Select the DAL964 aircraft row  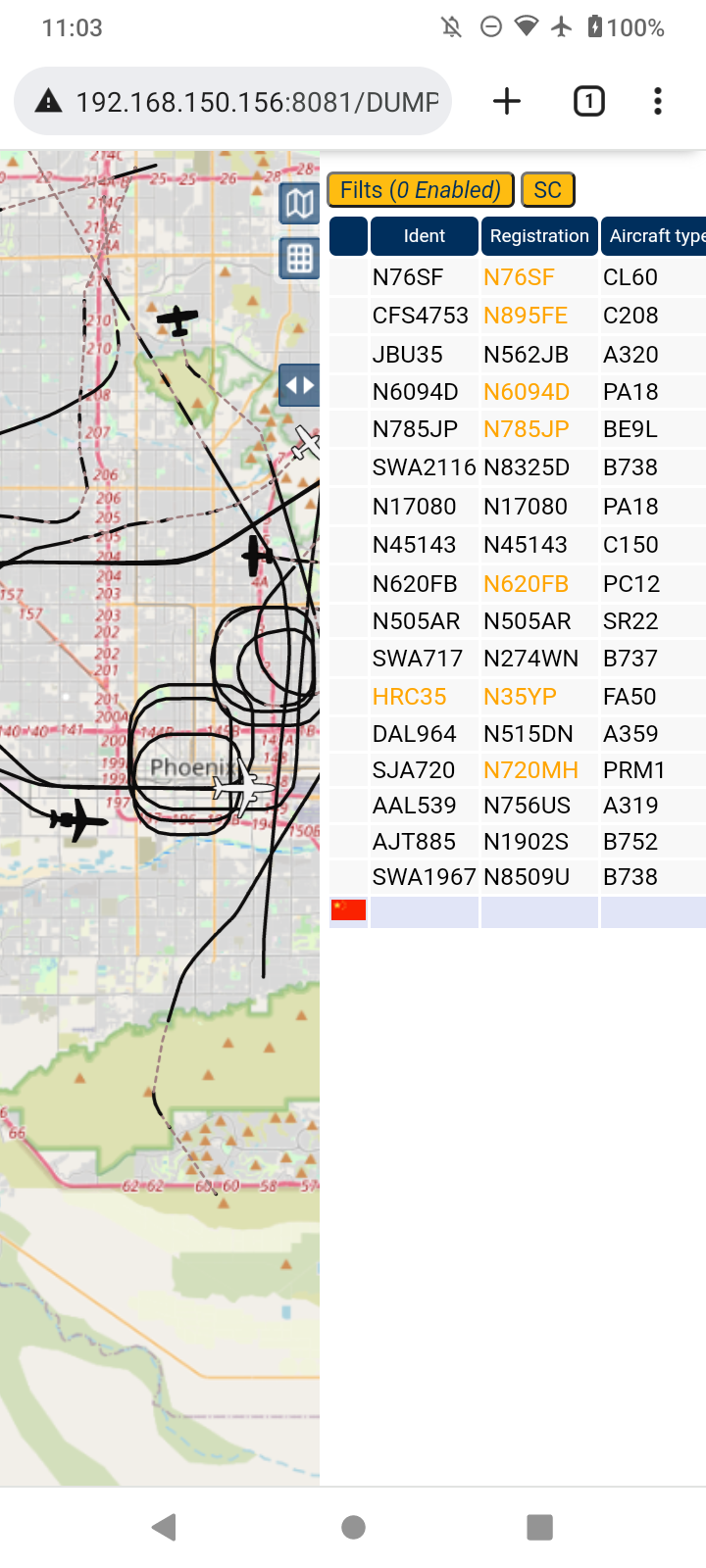[517, 734]
